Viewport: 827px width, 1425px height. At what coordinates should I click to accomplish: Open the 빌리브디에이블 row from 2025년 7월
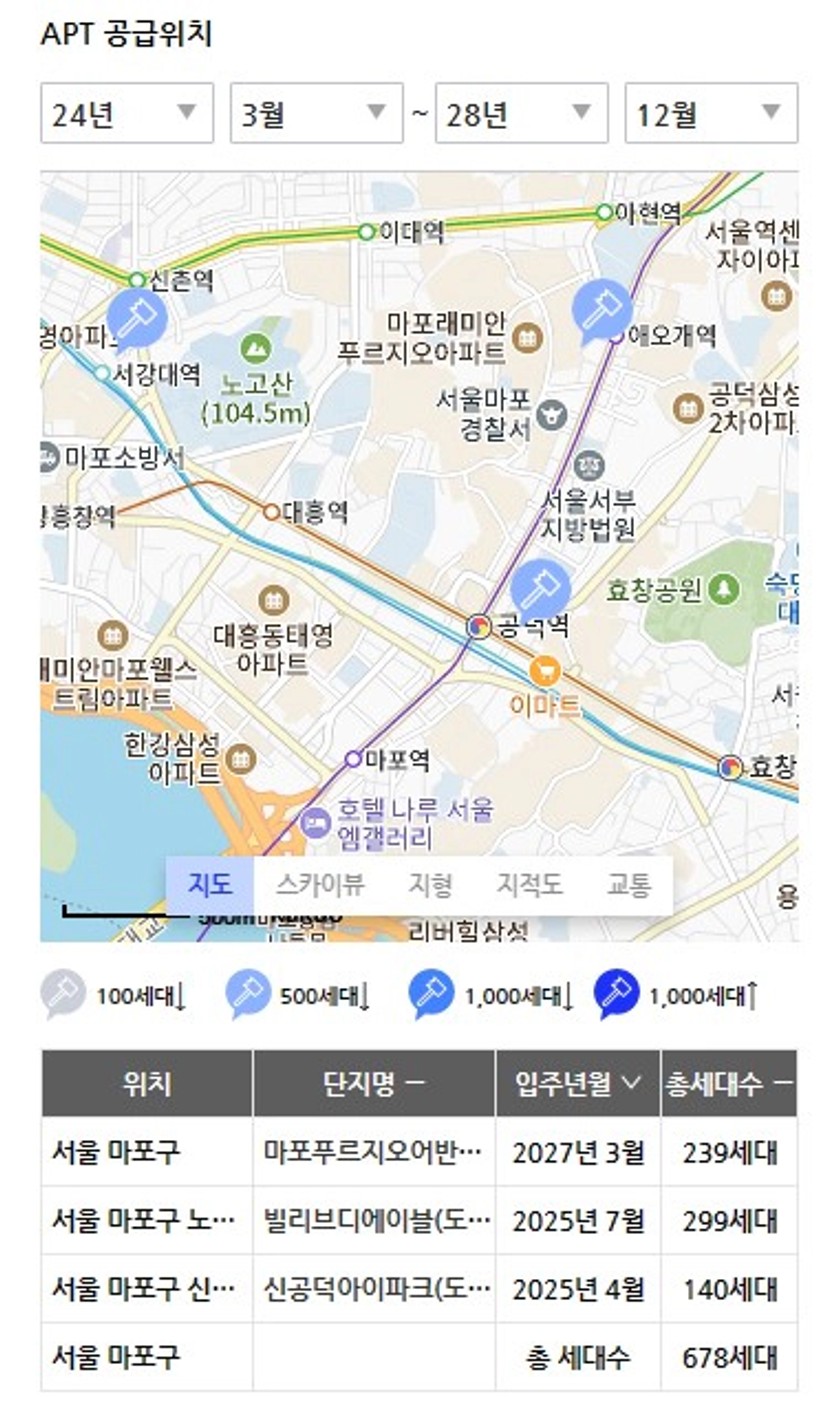click(419, 1221)
